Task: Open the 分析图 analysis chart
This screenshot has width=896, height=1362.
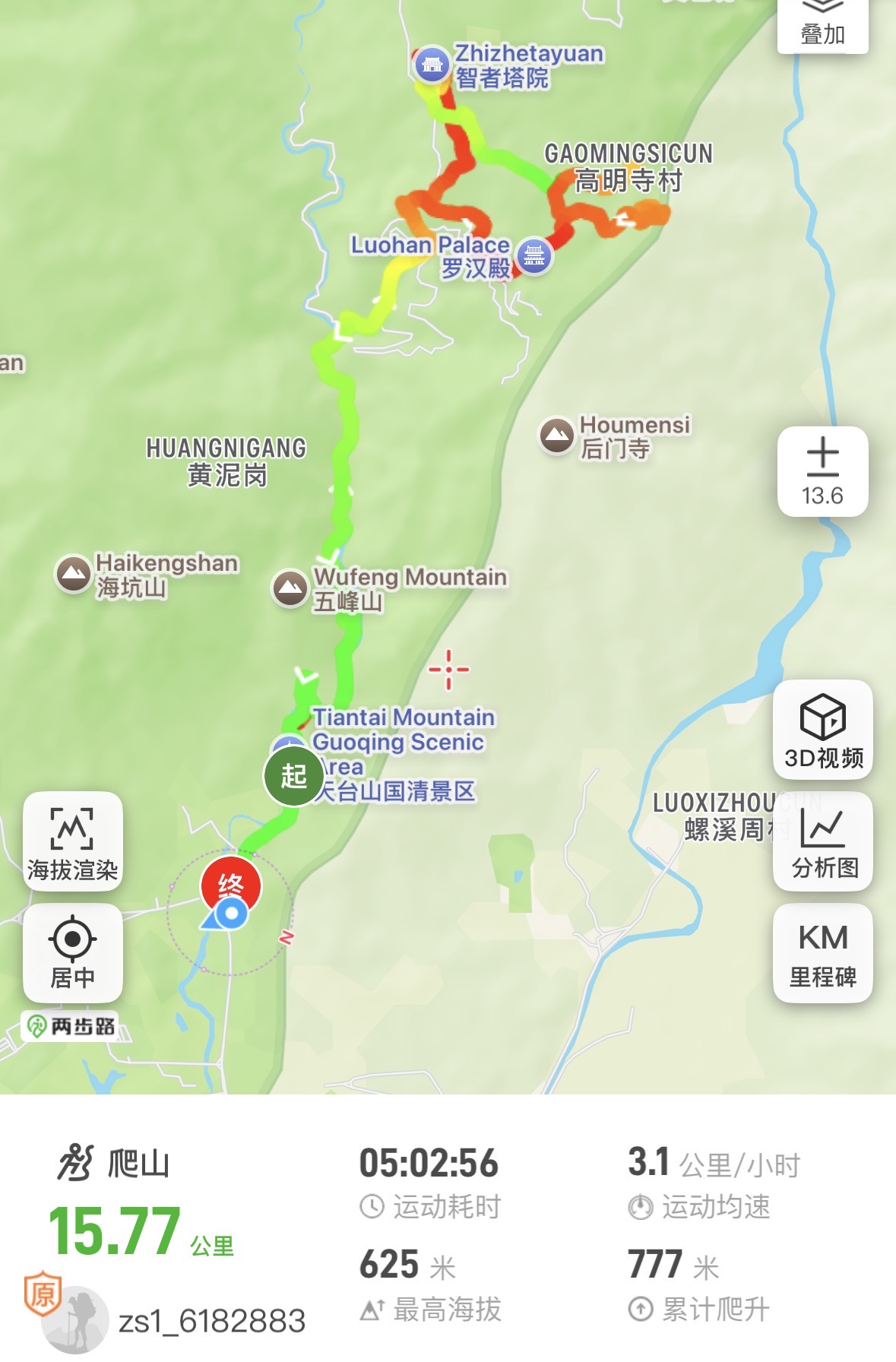Action: 823,841
